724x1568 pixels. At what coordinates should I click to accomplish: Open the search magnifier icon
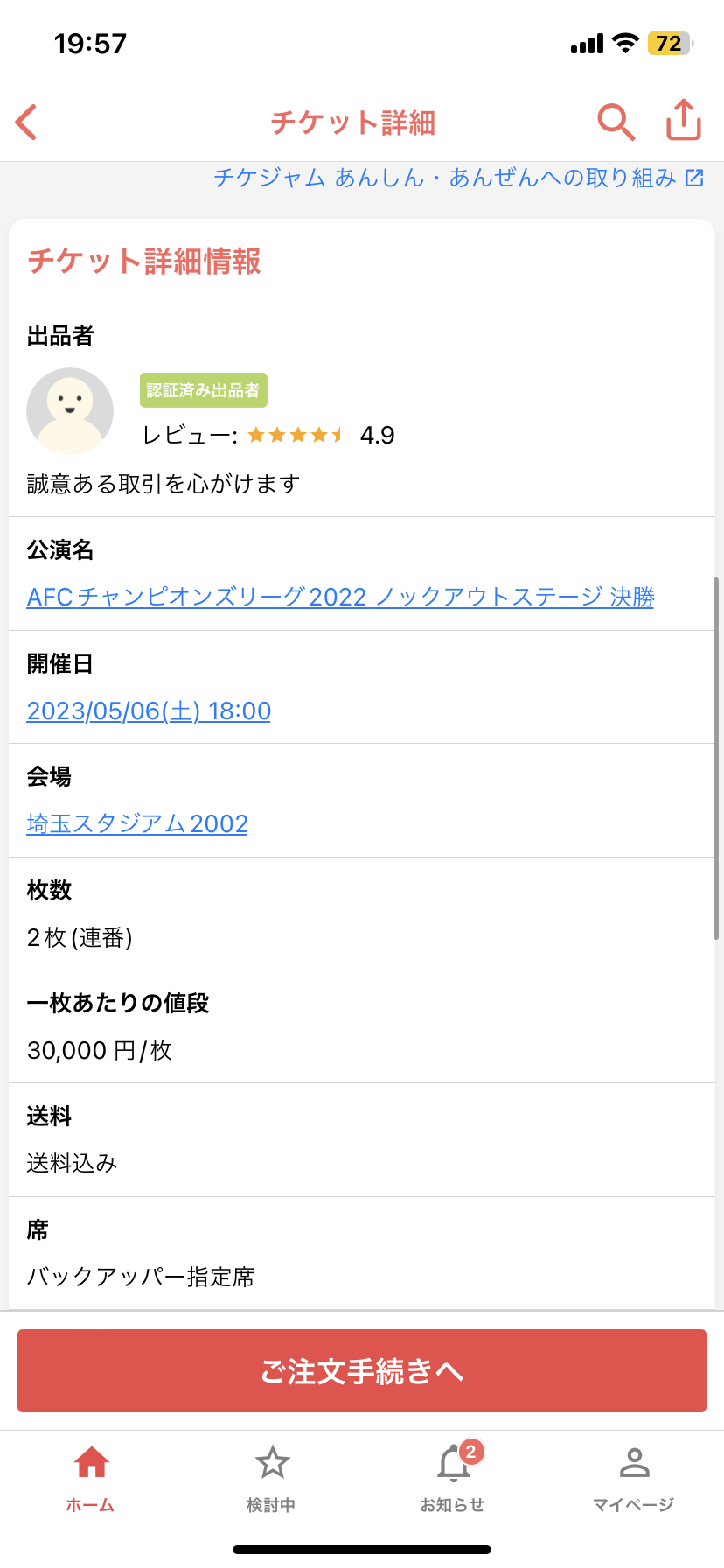[x=616, y=122]
